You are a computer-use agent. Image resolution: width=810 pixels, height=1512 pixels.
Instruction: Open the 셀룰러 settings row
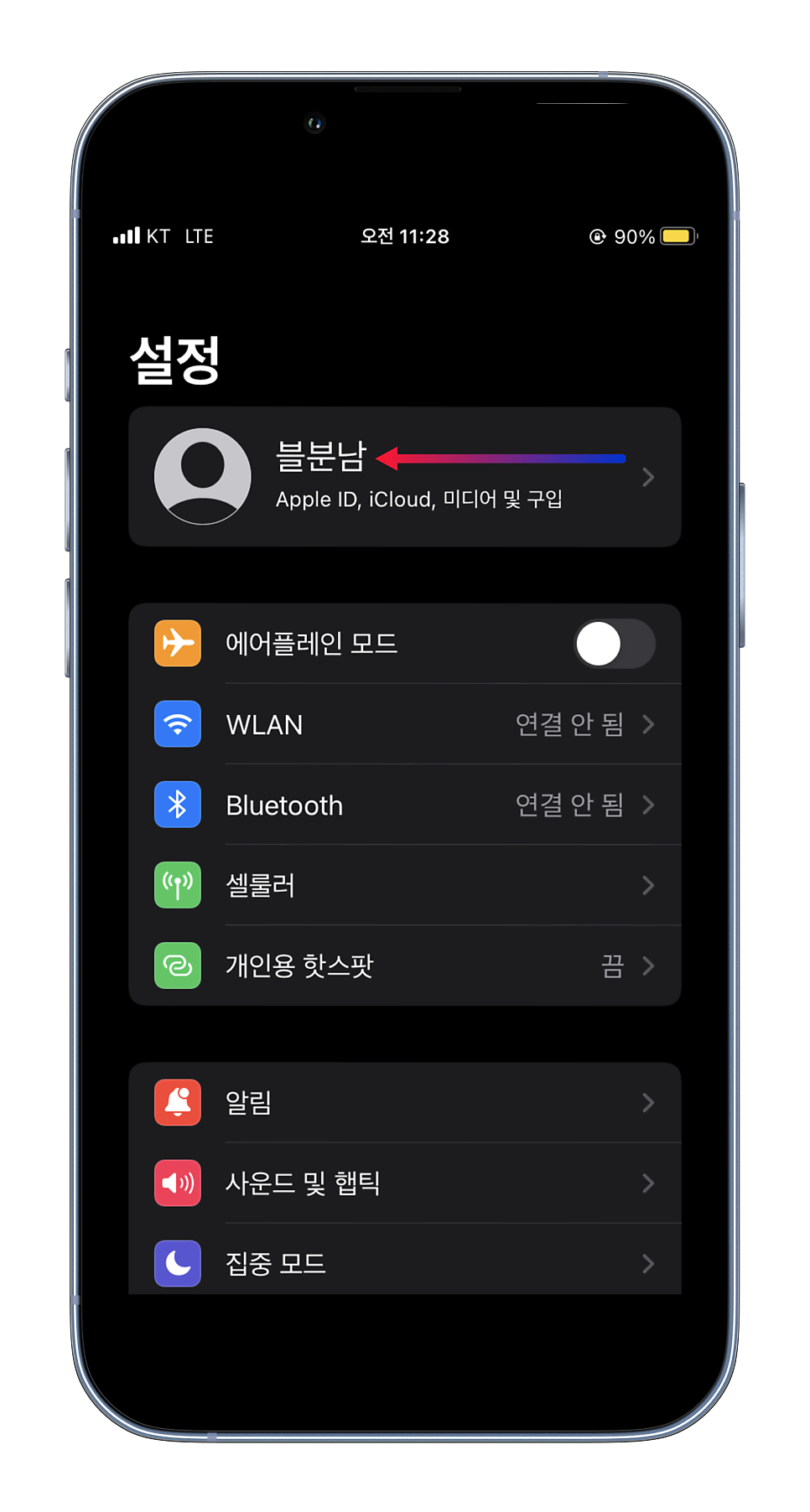pos(405,885)
